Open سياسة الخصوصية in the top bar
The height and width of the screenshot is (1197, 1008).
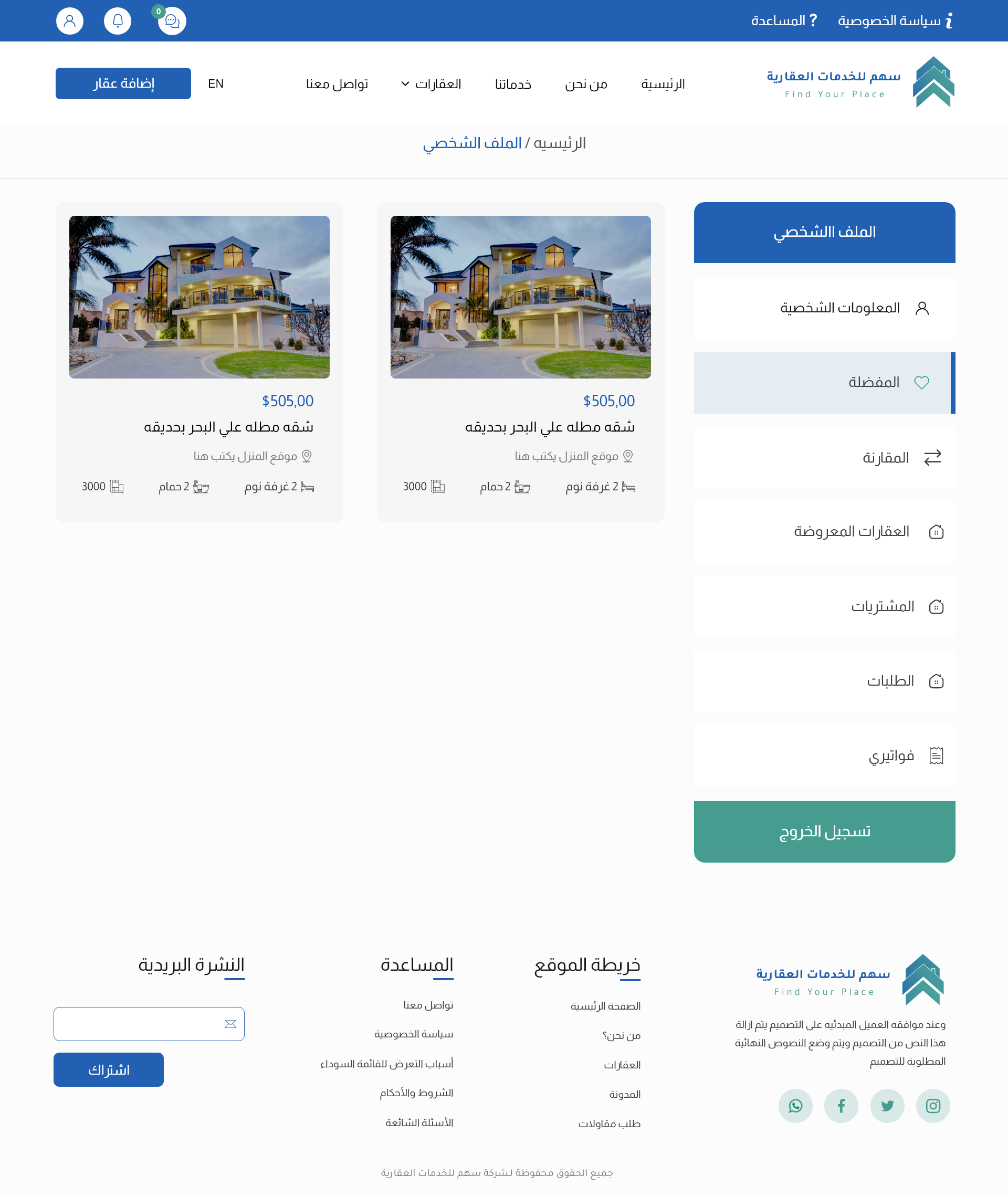click(x=894, y=21)
